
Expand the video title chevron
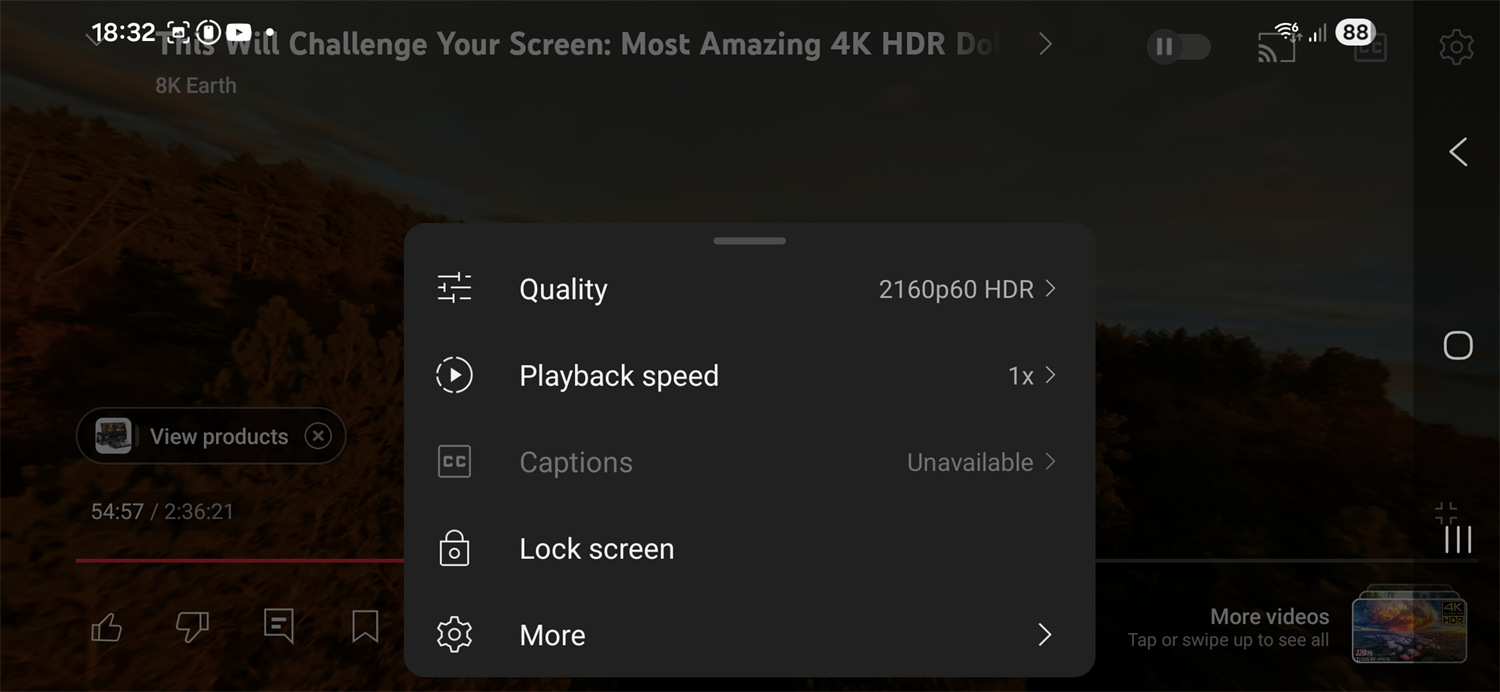1045,44
